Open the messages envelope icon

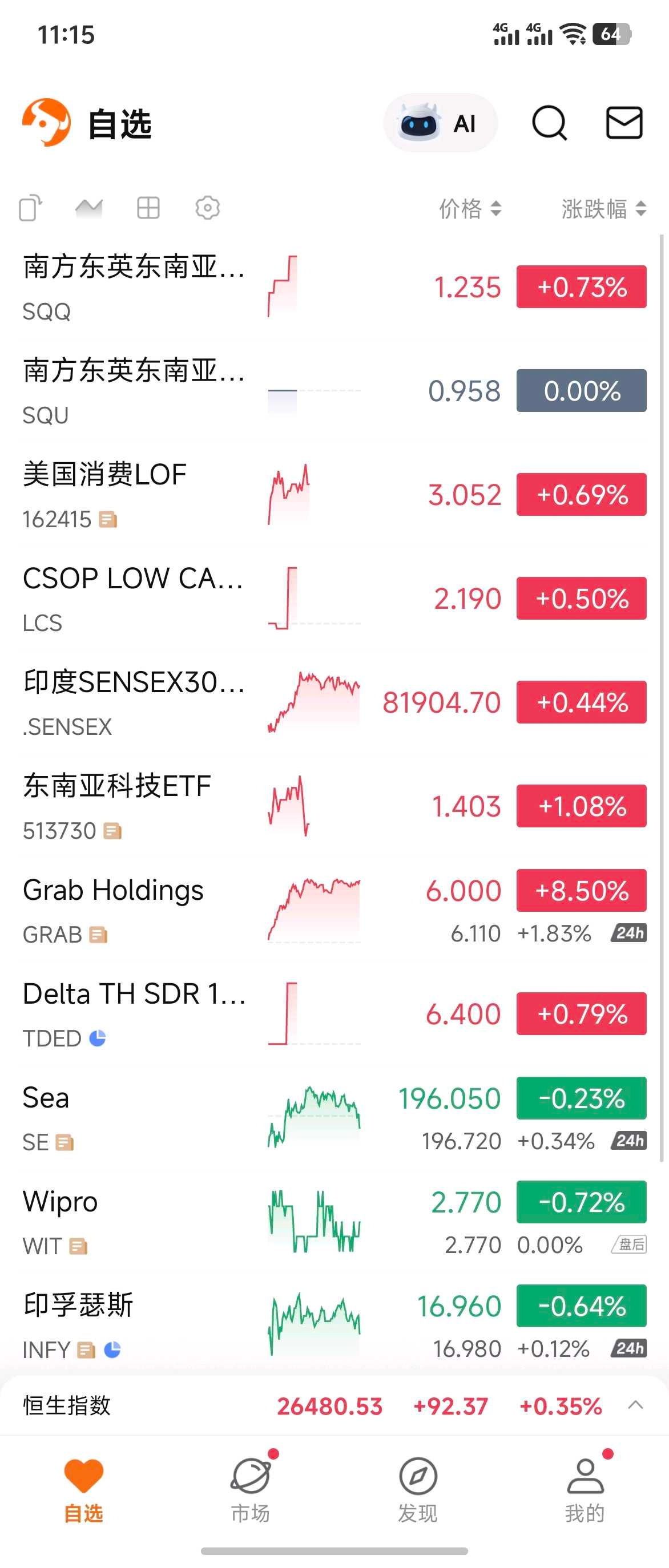pos(624,124)
